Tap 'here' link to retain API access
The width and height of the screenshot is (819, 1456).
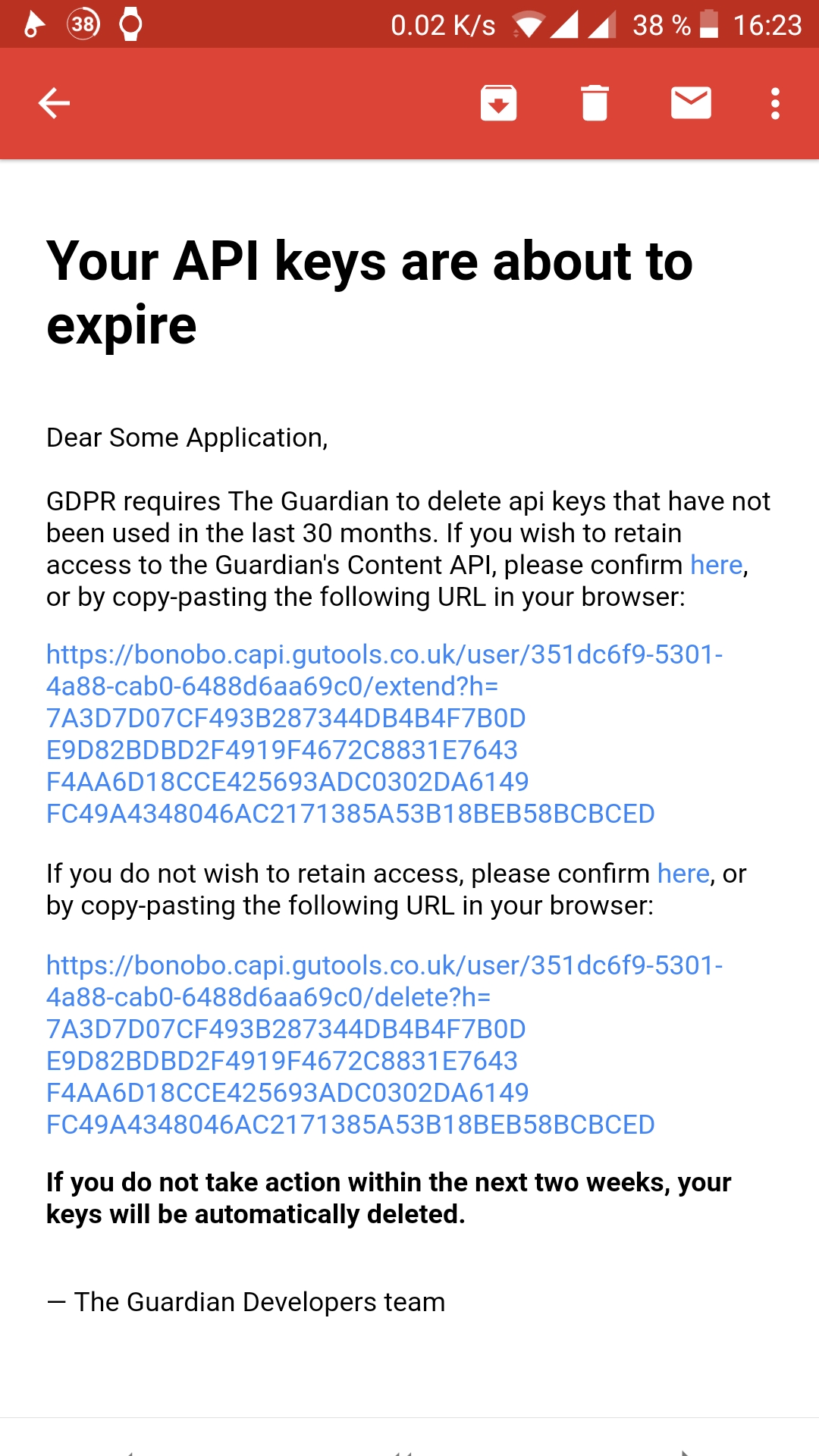click(716, 565)
